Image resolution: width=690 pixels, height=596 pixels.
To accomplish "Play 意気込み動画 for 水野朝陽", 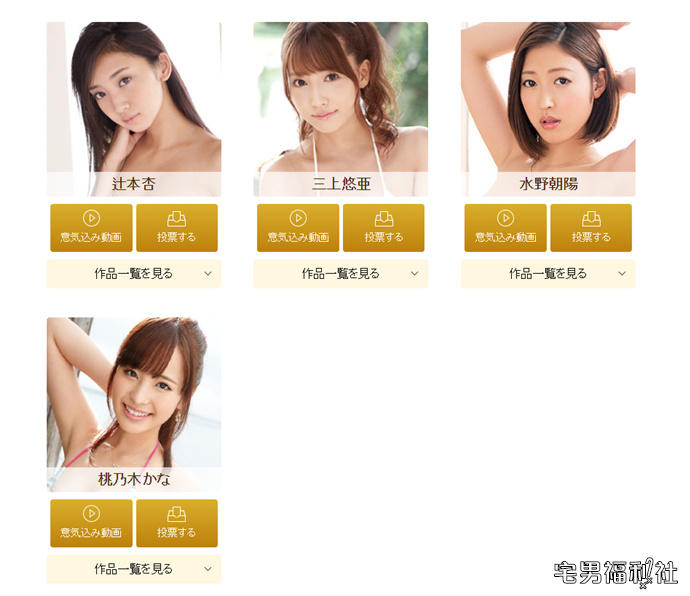I will pyautogui.click(x=505, y=228).
